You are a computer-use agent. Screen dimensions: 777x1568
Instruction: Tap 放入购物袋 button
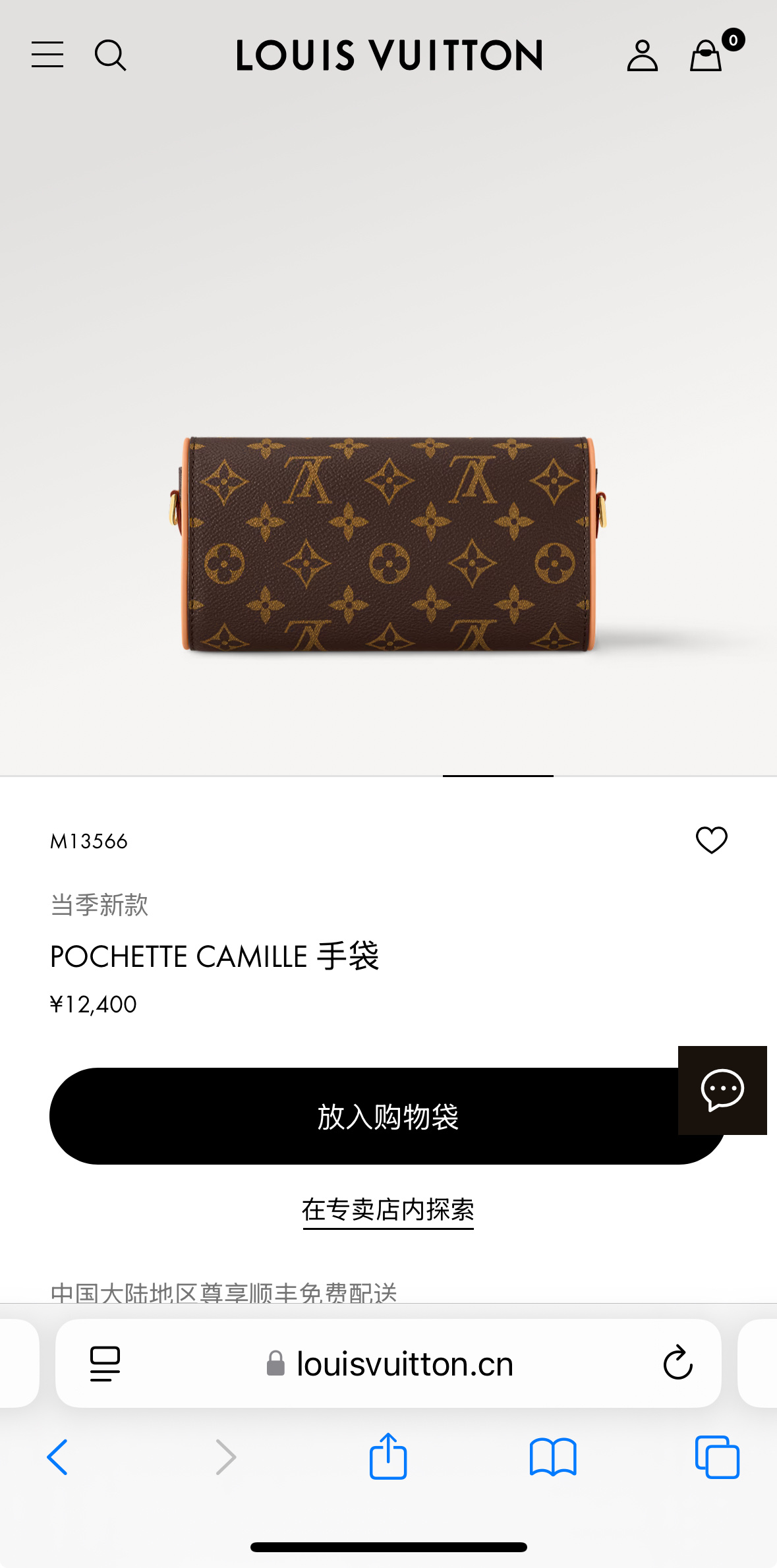pos(388,1116)
